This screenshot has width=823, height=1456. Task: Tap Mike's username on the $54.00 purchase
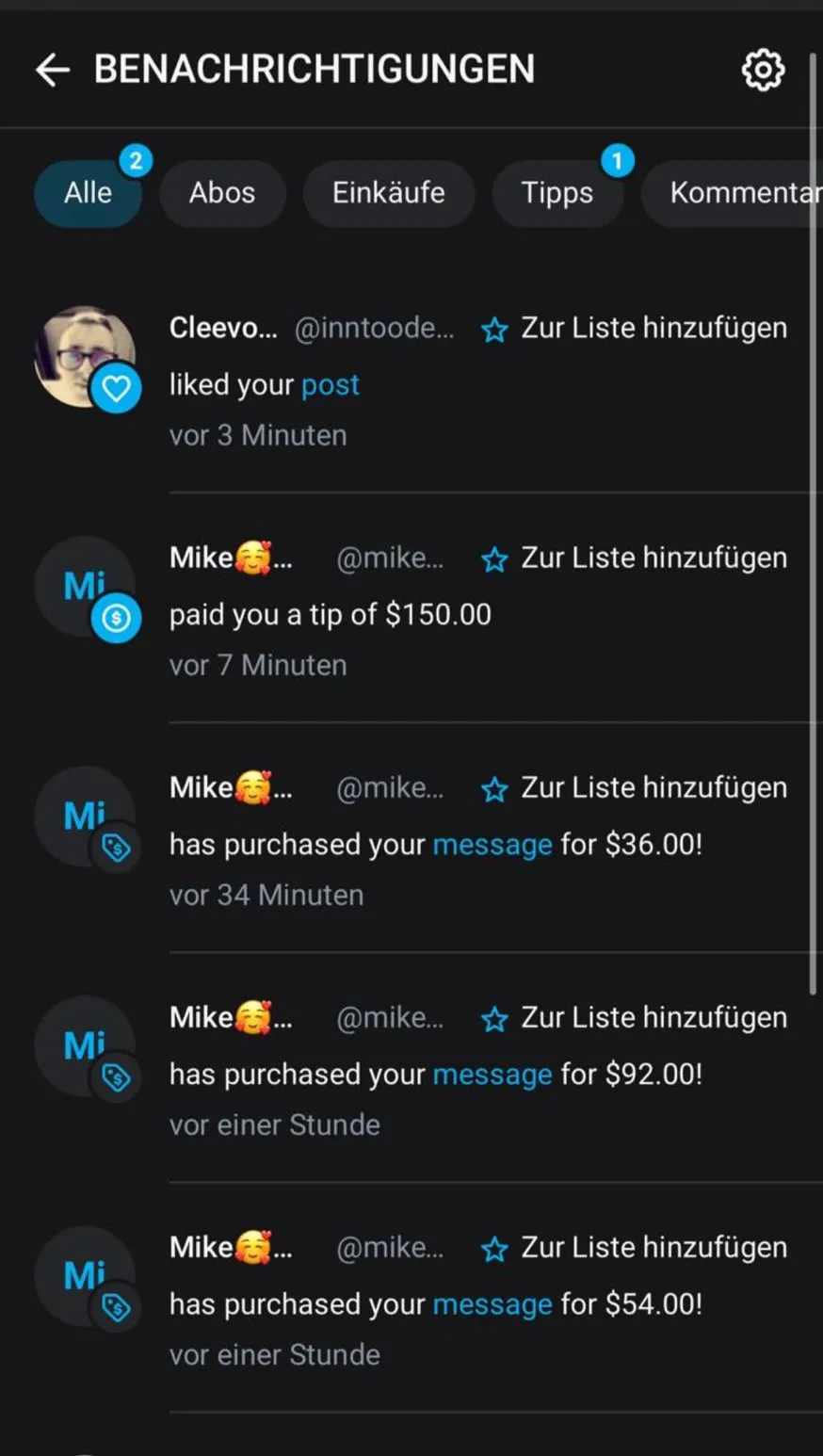[390, 1247]
